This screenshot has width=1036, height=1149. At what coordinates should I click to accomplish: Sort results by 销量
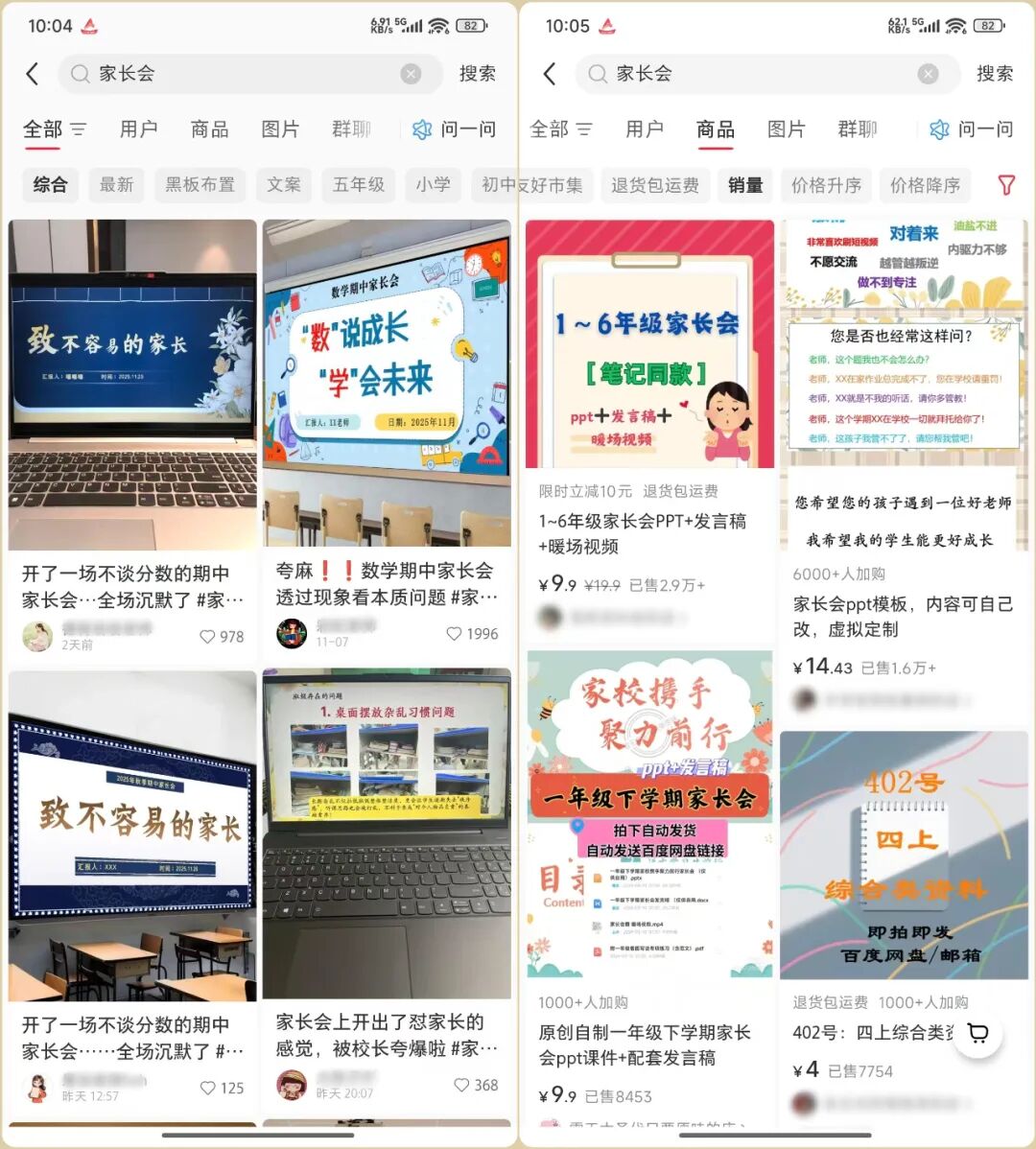[745, 185]
